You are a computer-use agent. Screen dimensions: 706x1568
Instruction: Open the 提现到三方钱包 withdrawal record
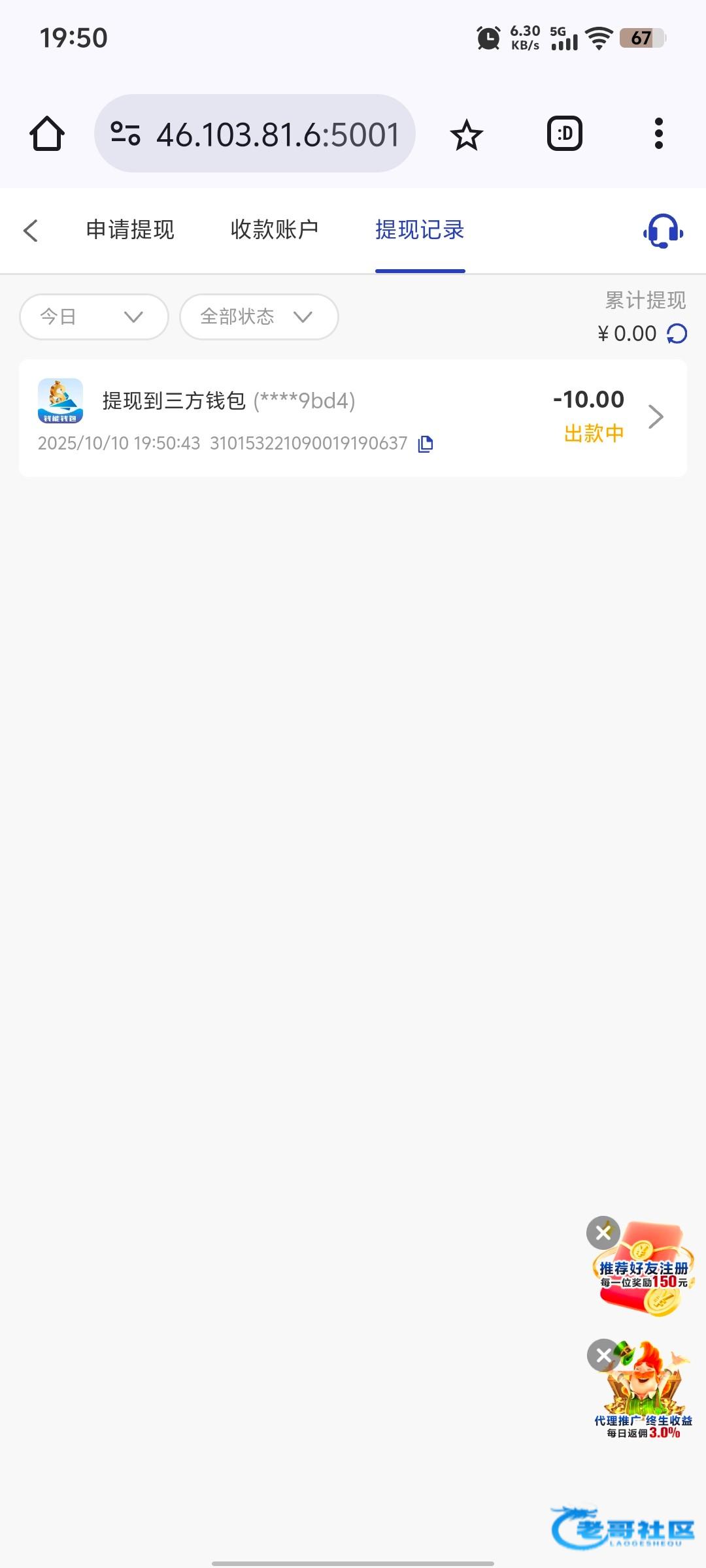click(x=353, y=418)
